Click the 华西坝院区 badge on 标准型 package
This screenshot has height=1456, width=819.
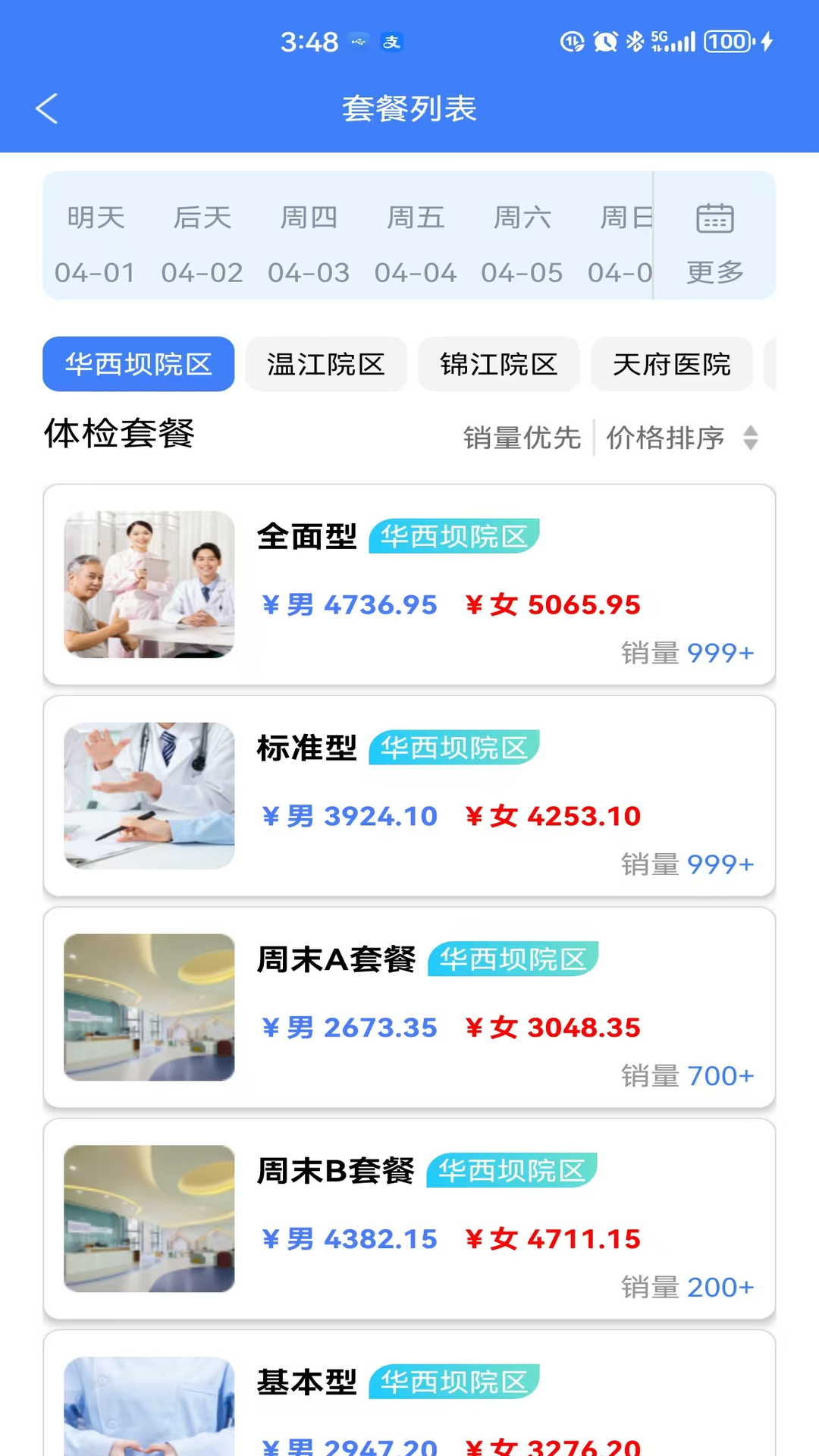(x=453, y=748)
